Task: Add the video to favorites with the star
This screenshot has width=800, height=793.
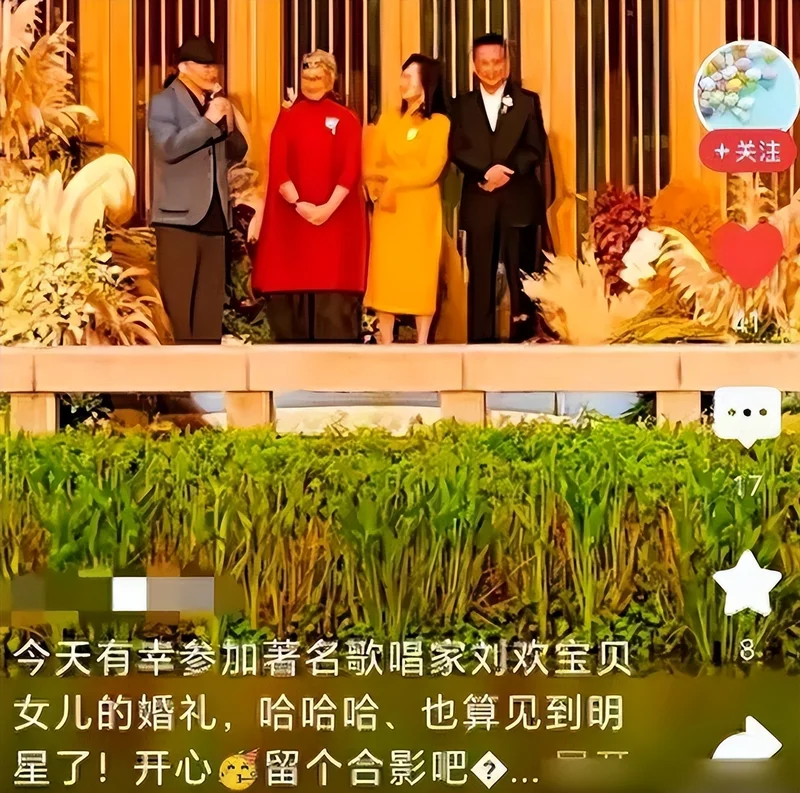Action: click(x=747, y=584)
